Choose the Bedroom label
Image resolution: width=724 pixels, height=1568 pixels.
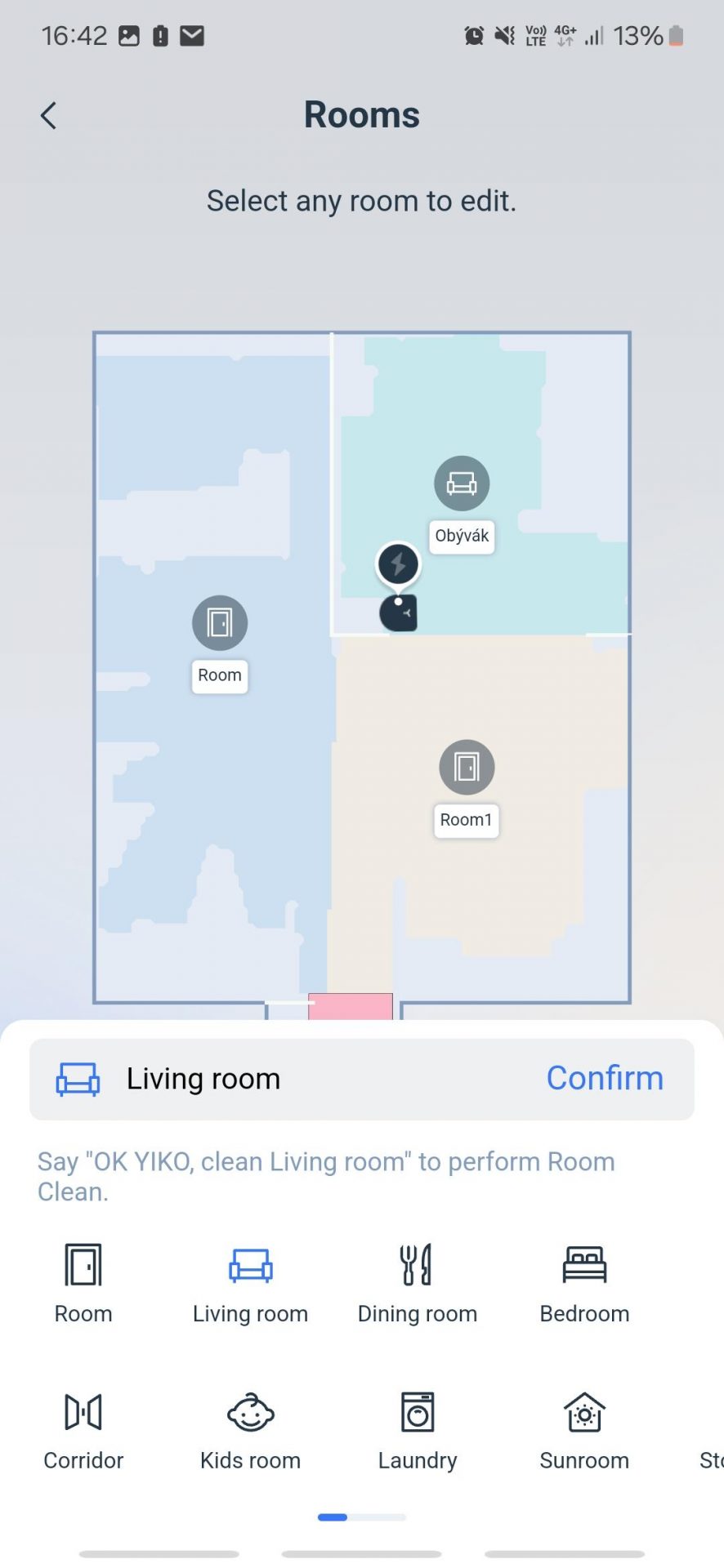[x=584, y=1283]
